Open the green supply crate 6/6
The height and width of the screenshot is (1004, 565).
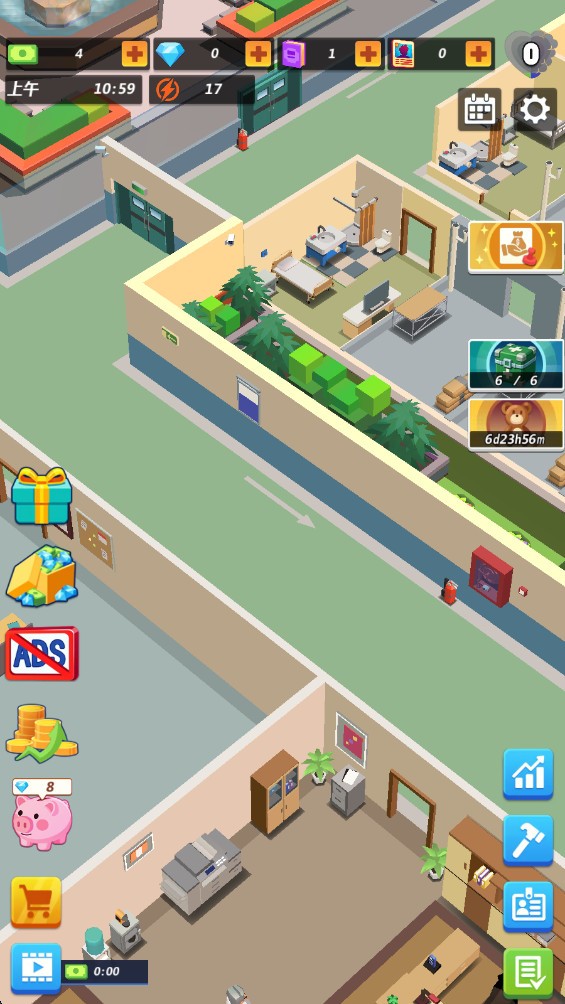coord(516,365)
